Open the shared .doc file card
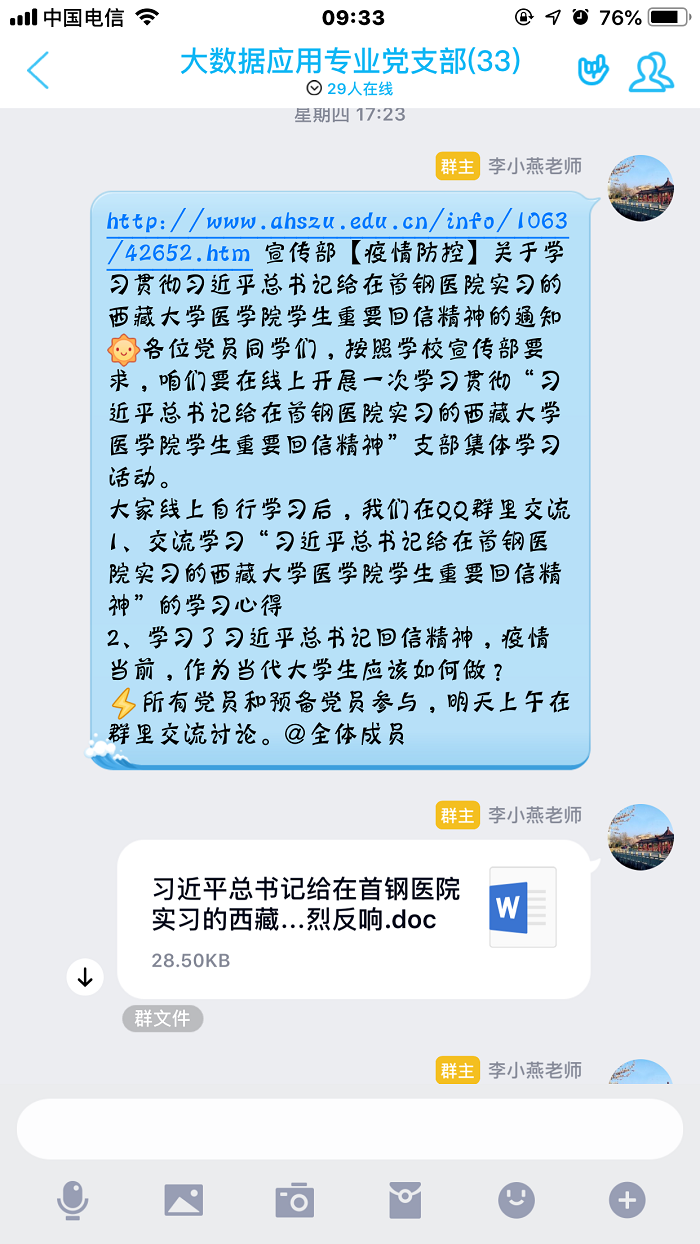Image resolution: width=700 pixels, height=1244 pixels. [353, 918]
